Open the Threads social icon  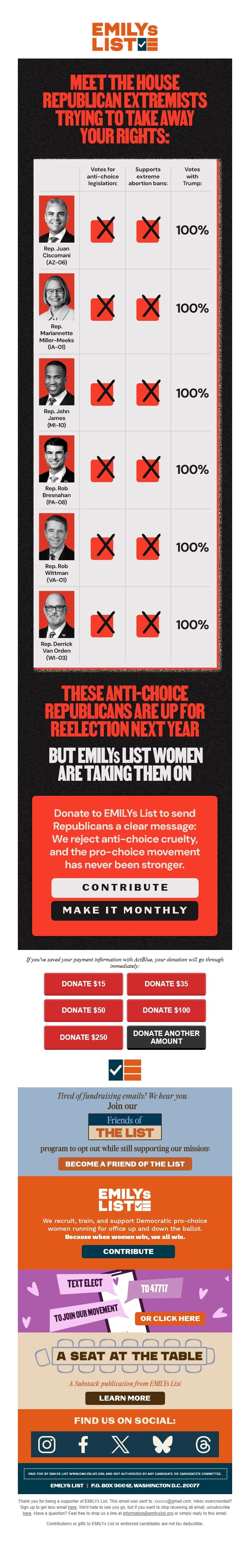tap(202, 1445)
